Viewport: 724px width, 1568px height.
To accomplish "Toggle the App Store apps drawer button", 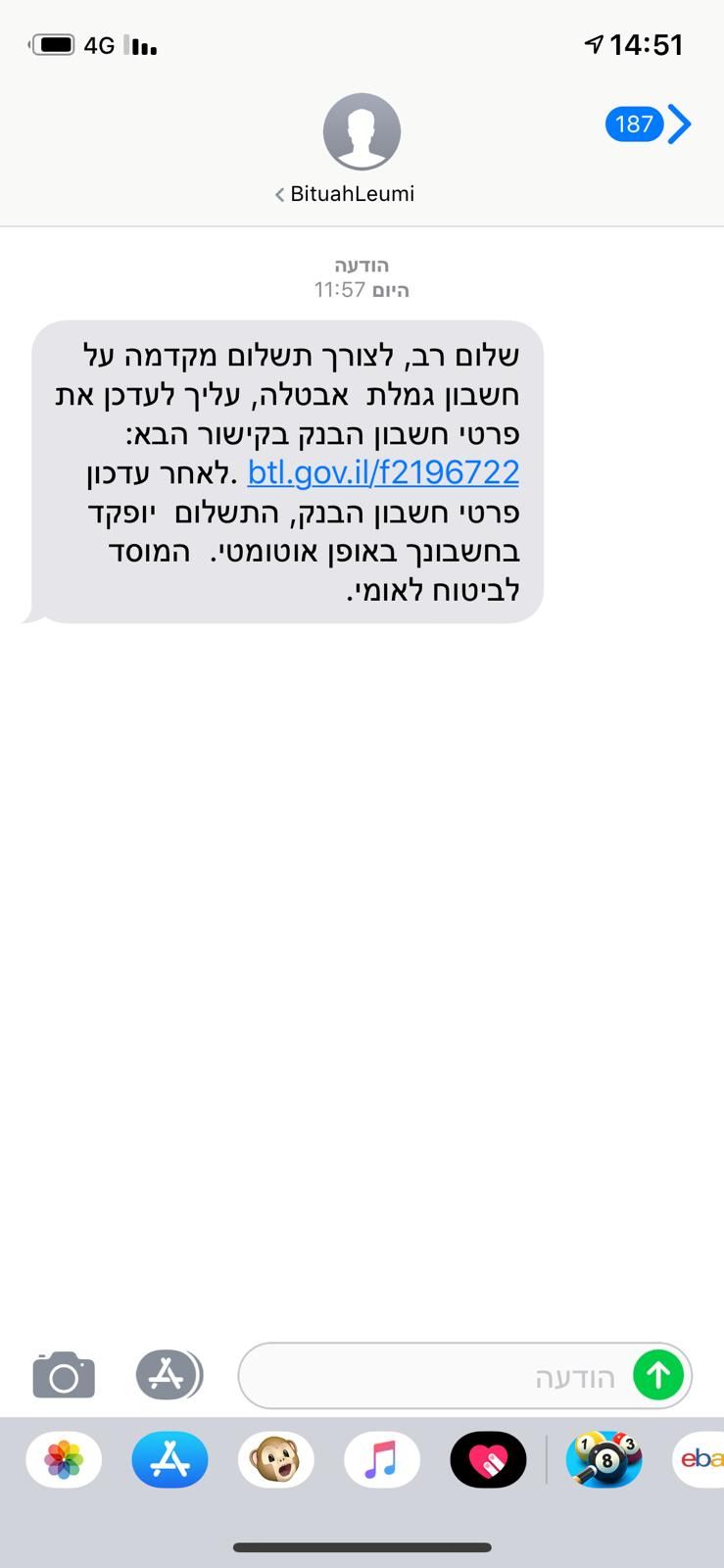I will click(169, 1374).
